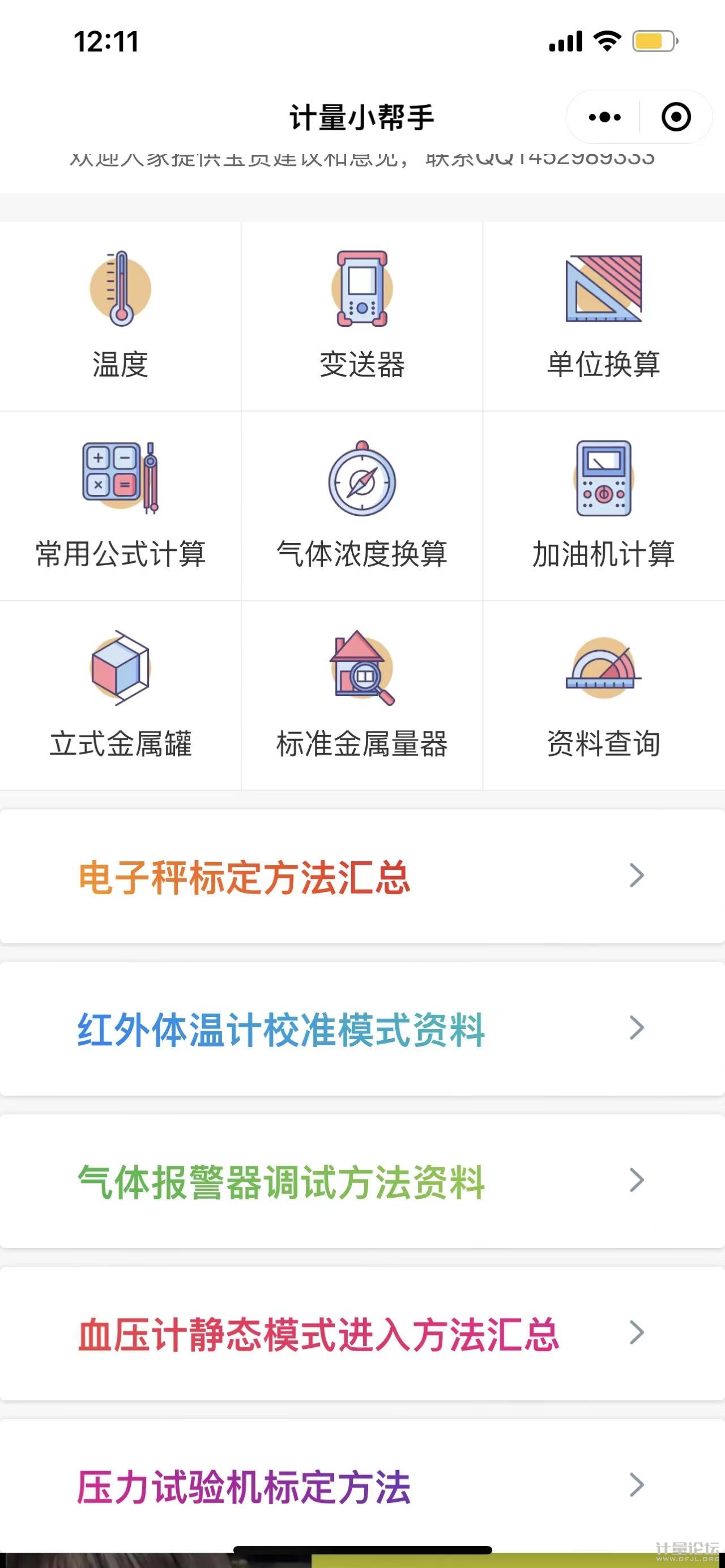This screenshot has width=725, height=1568.
Task: Open 资料查询 lookup
Action: pos(603,696)
